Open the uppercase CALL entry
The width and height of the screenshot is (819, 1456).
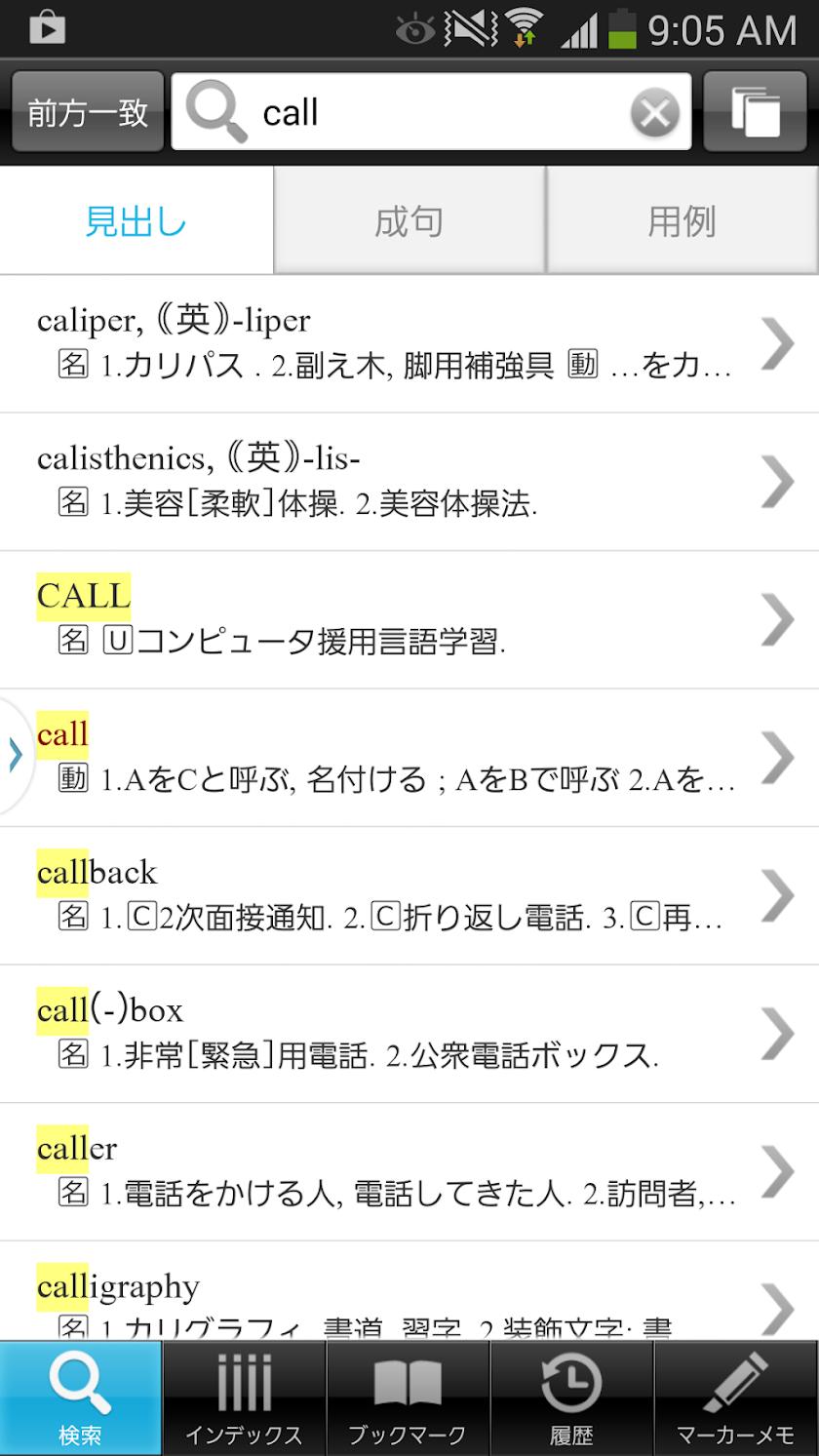tap(390, 619)
